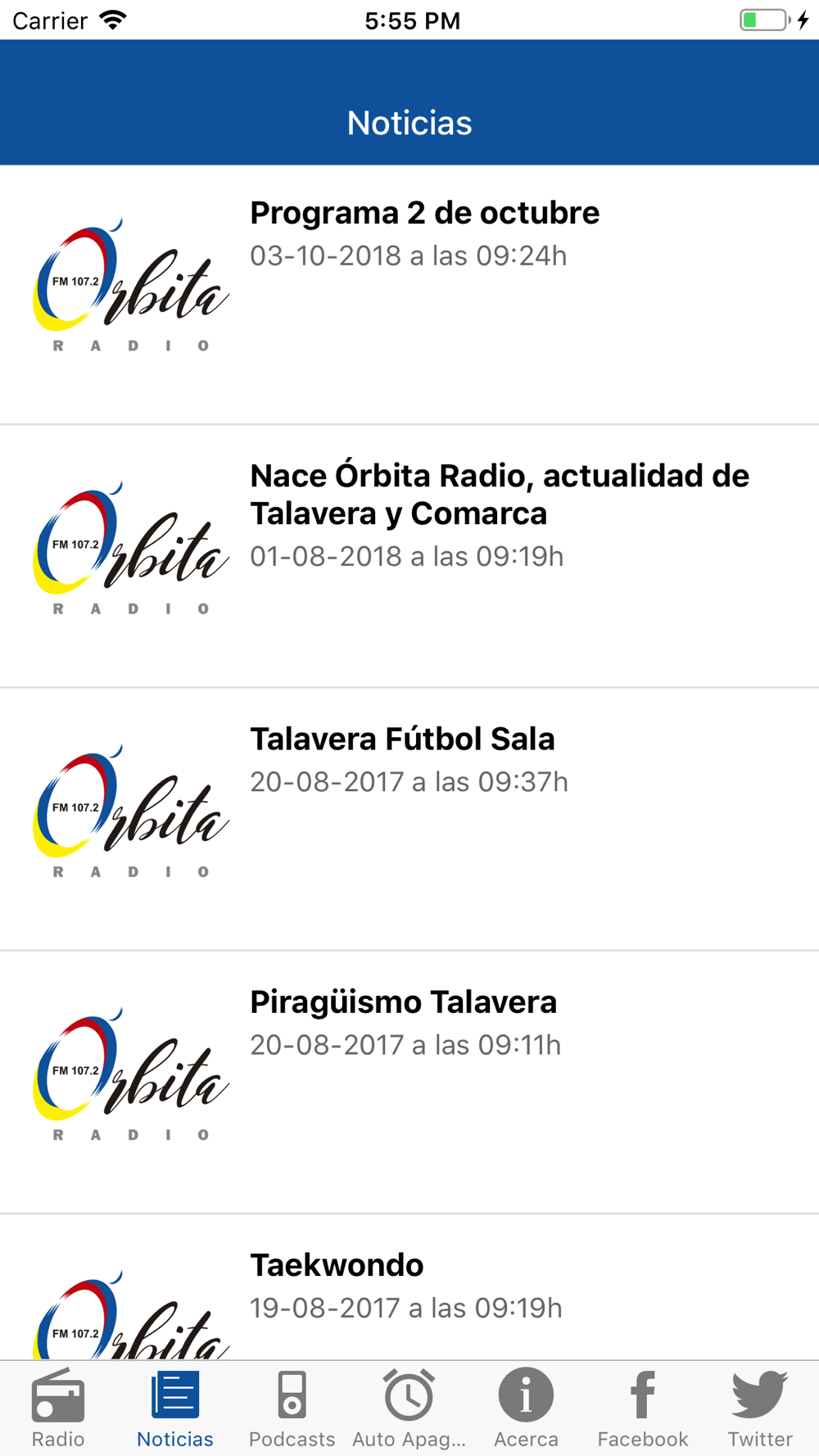Image resolution: width=819 pixels, height=1456 pixels.
Task: Open the Twitter tab
Action: coord(760,1409)
